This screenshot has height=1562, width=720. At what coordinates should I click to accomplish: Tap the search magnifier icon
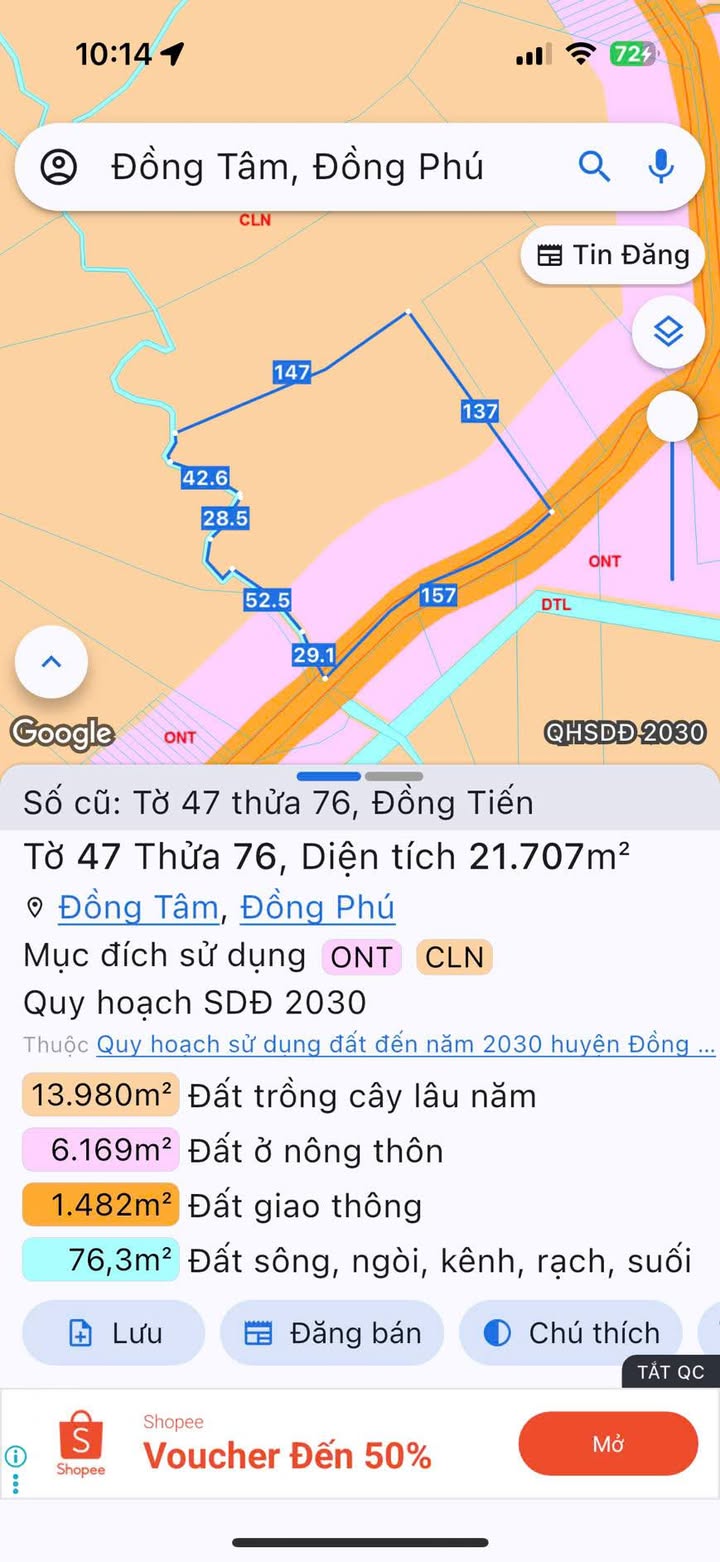[594, 167]
